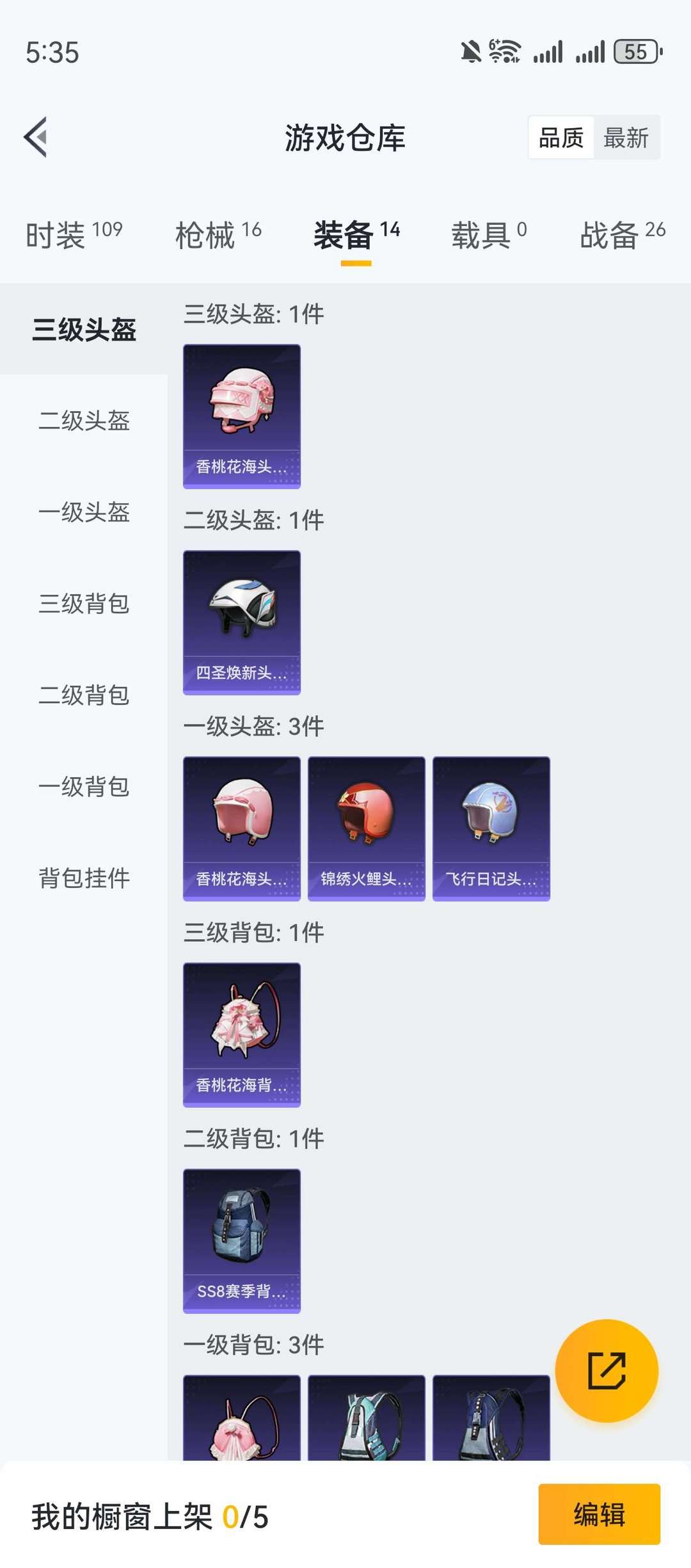Sort items by 最新
Screen dimensions: 691x1568
point(626,138)
